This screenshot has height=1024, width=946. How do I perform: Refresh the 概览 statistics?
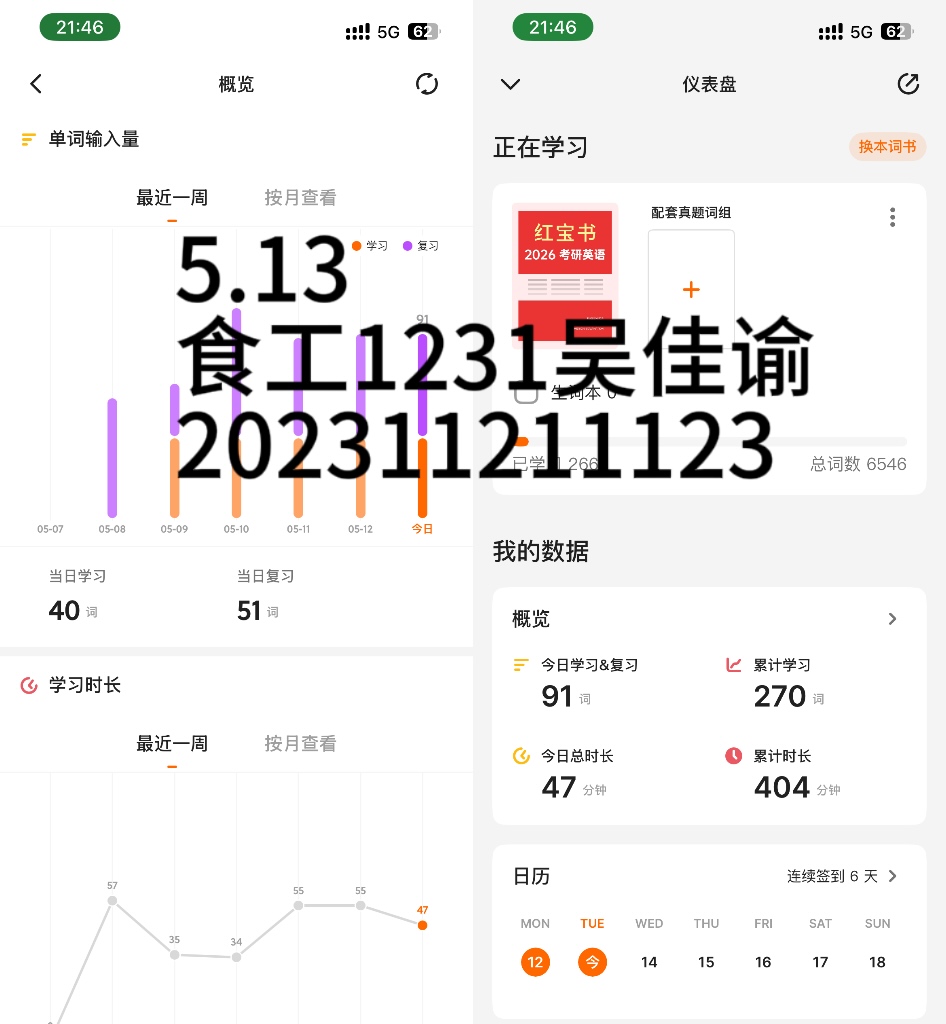pos(426,84)
